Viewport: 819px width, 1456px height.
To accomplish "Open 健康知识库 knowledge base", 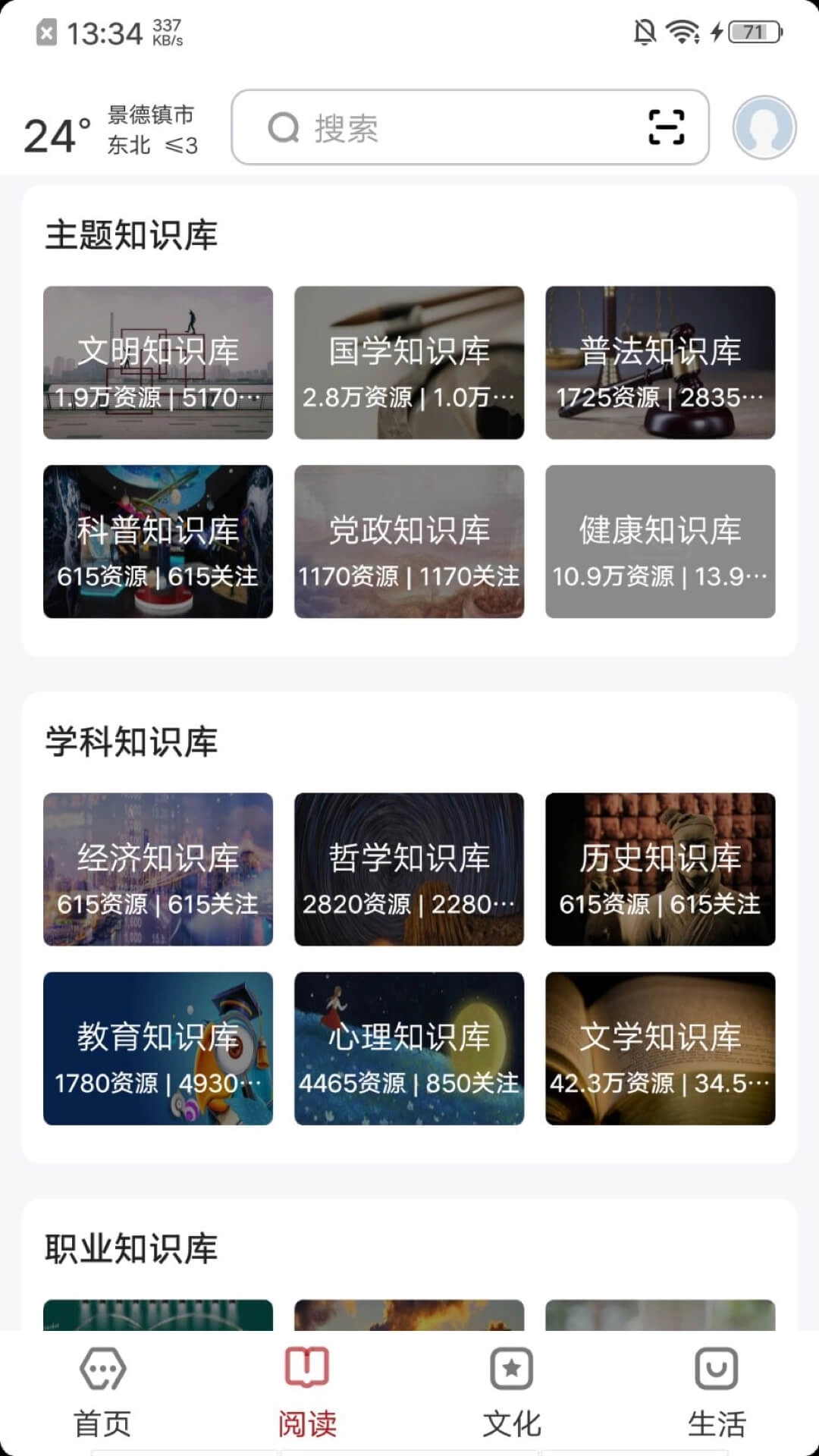I will coord(661,541).
